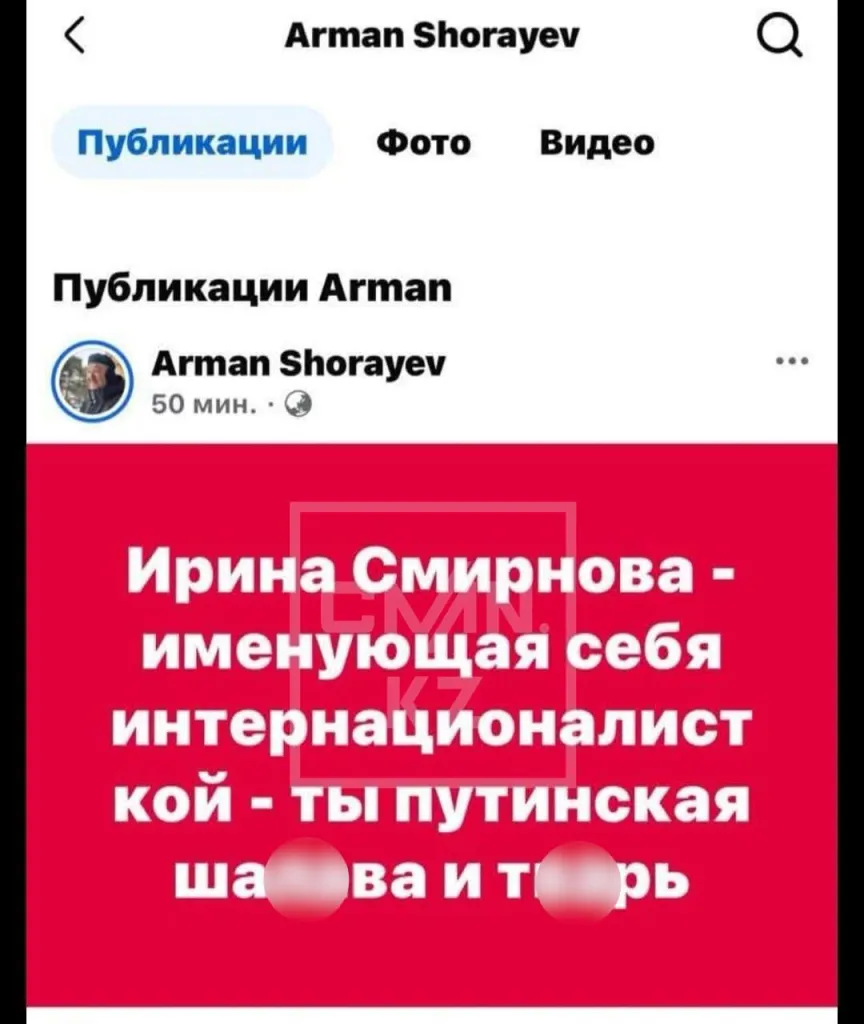Open the red-background post about Ирина Смирнова
864x1024 pixels.
pos(432,720)
